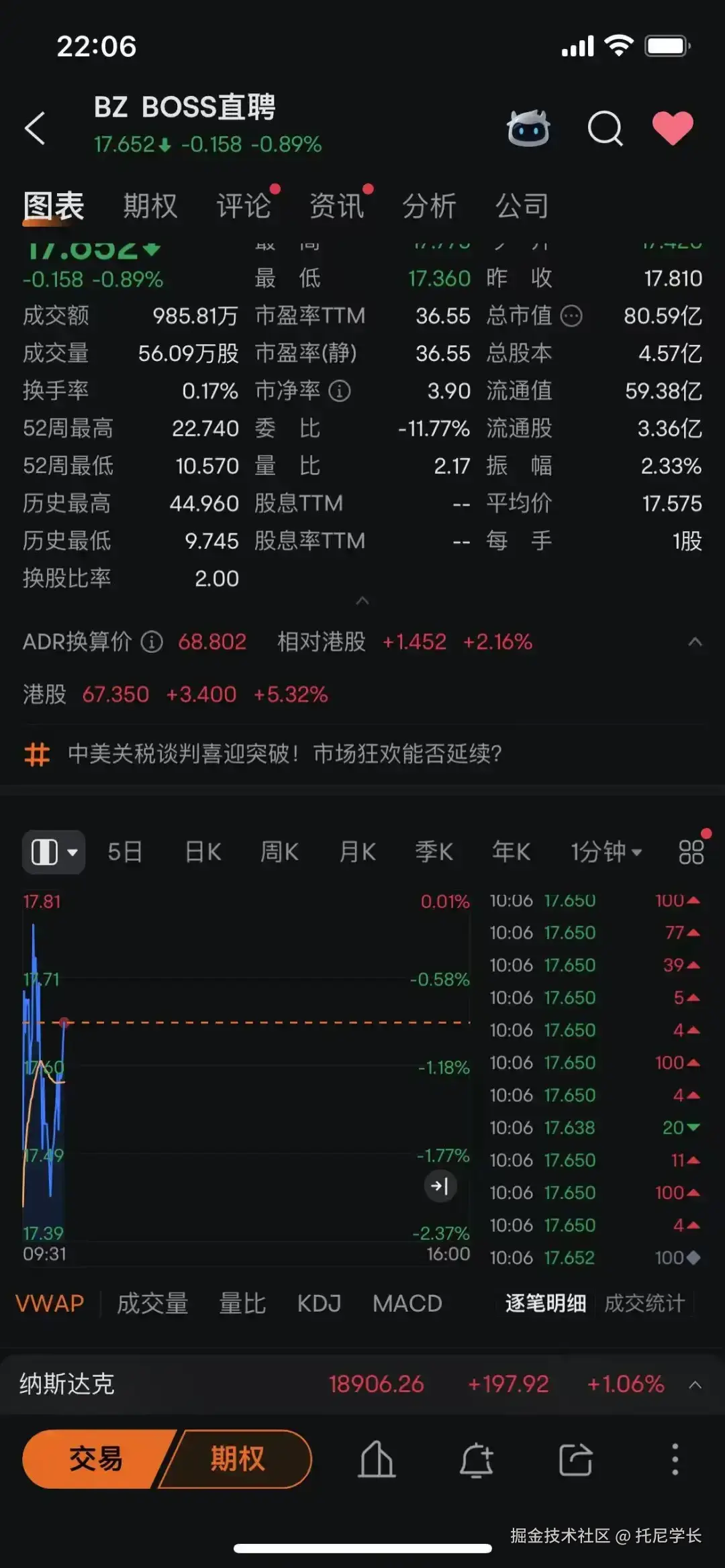Remove BOSS直聘 from favorites with the heart
The image size is (725, 1568).
pos(673,127)
